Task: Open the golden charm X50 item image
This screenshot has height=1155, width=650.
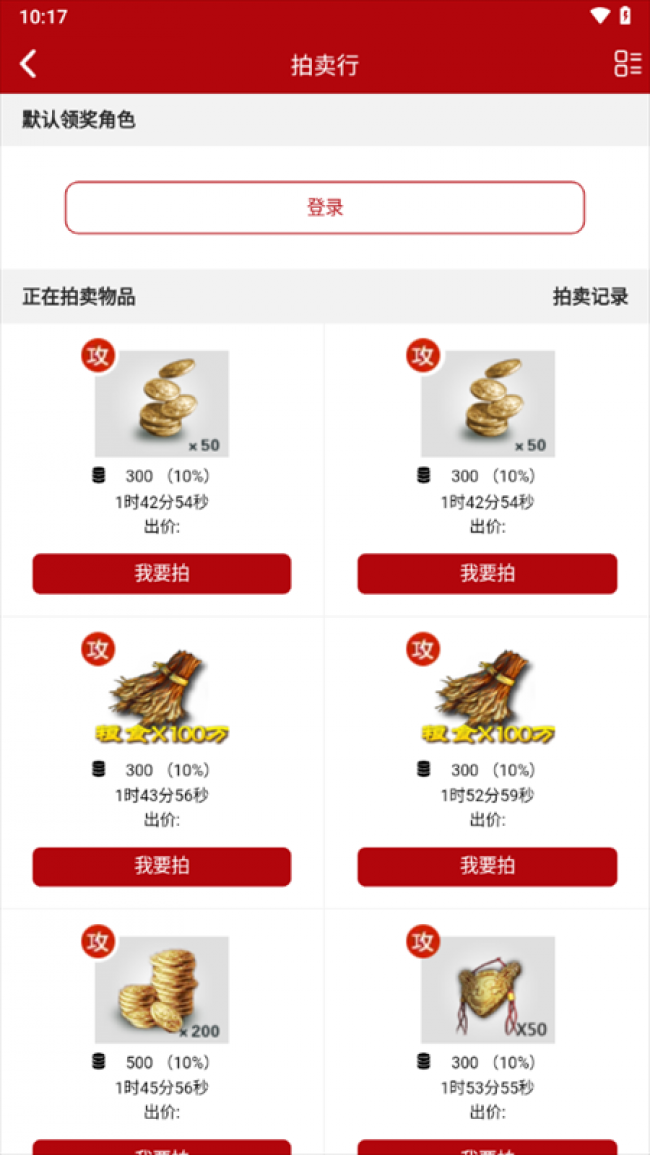Action: [x=487, y=990]
